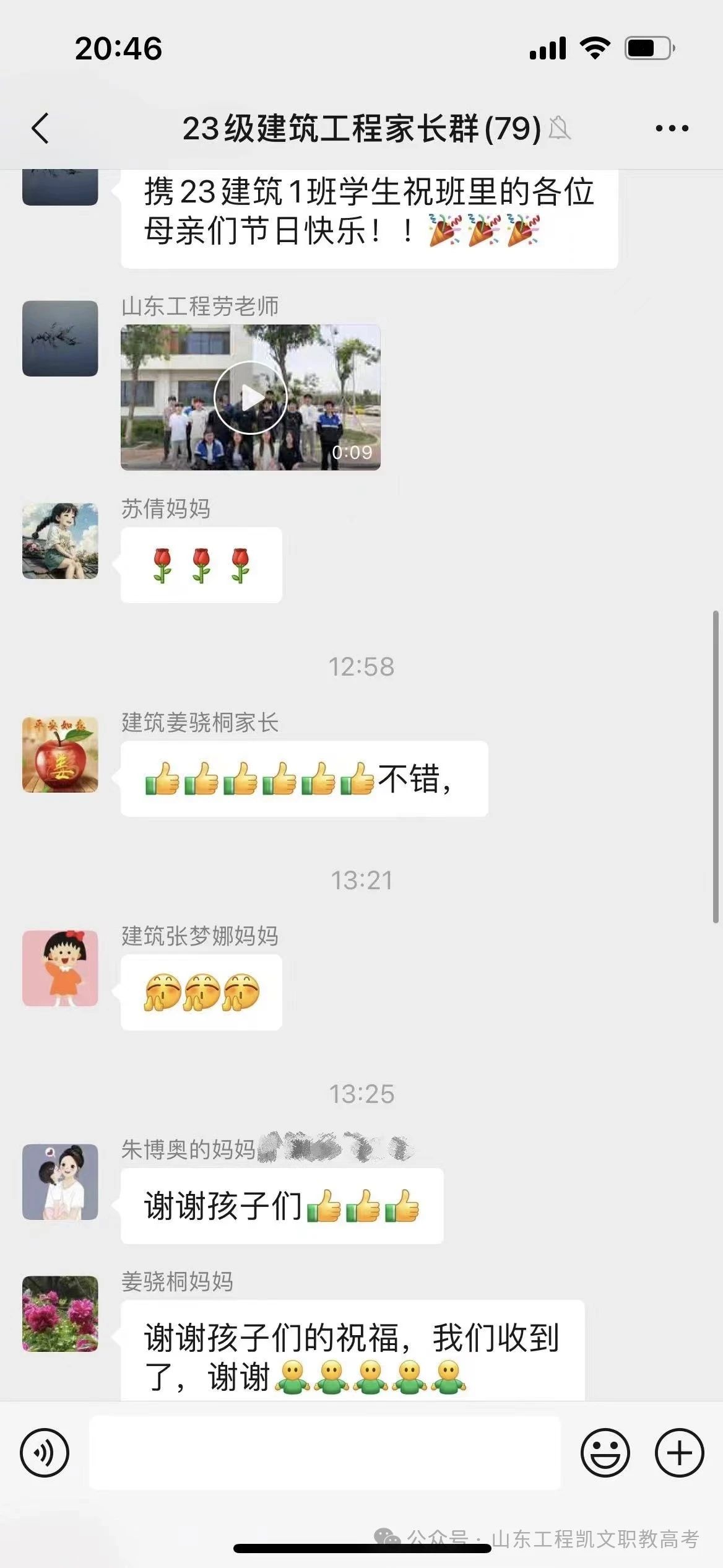This screenshot has height=1568, width=723.
Task: Go back from the group chat
Action: [40, 128]
